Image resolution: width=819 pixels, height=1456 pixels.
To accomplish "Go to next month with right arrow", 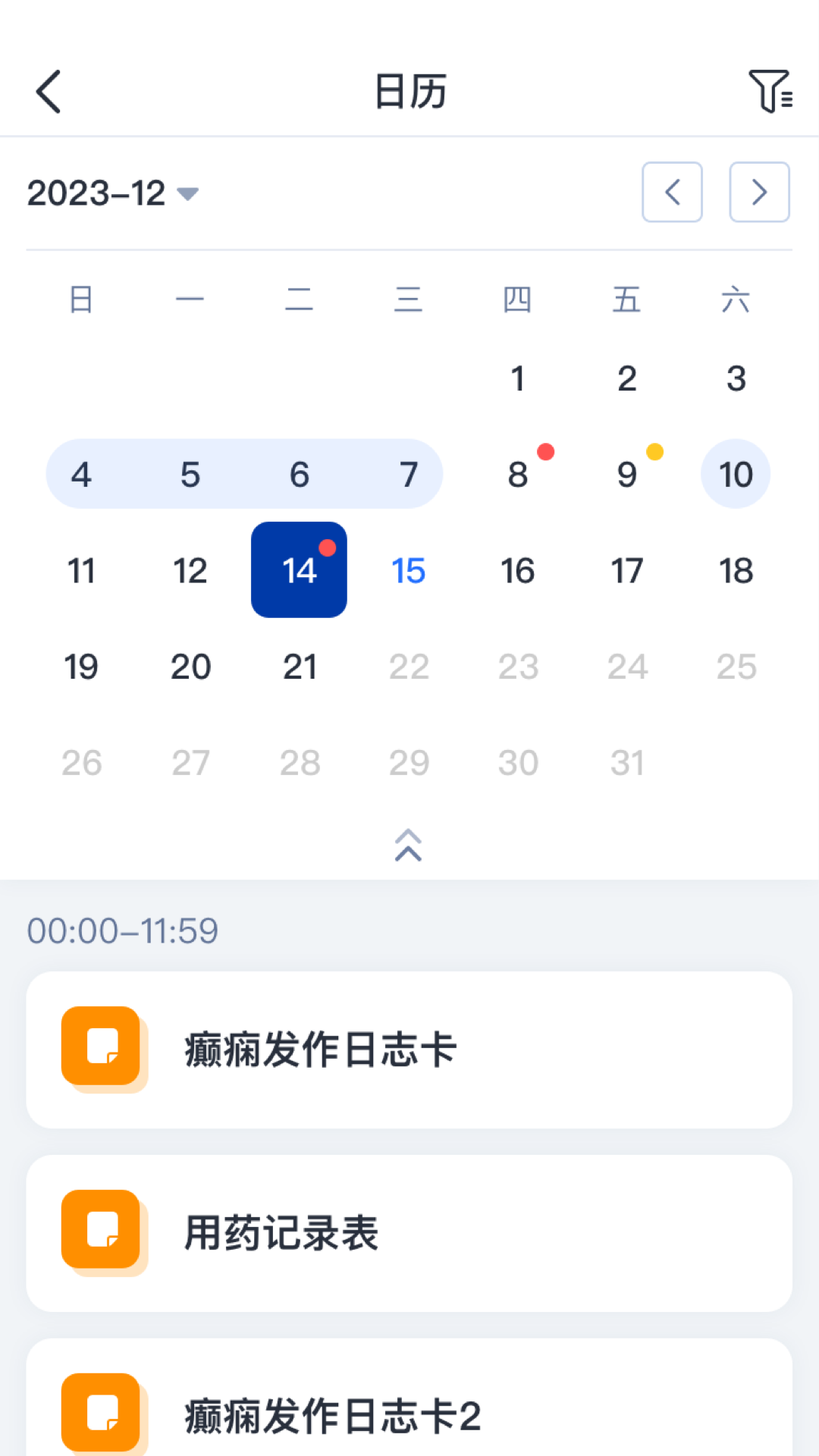I will [759, 192].
